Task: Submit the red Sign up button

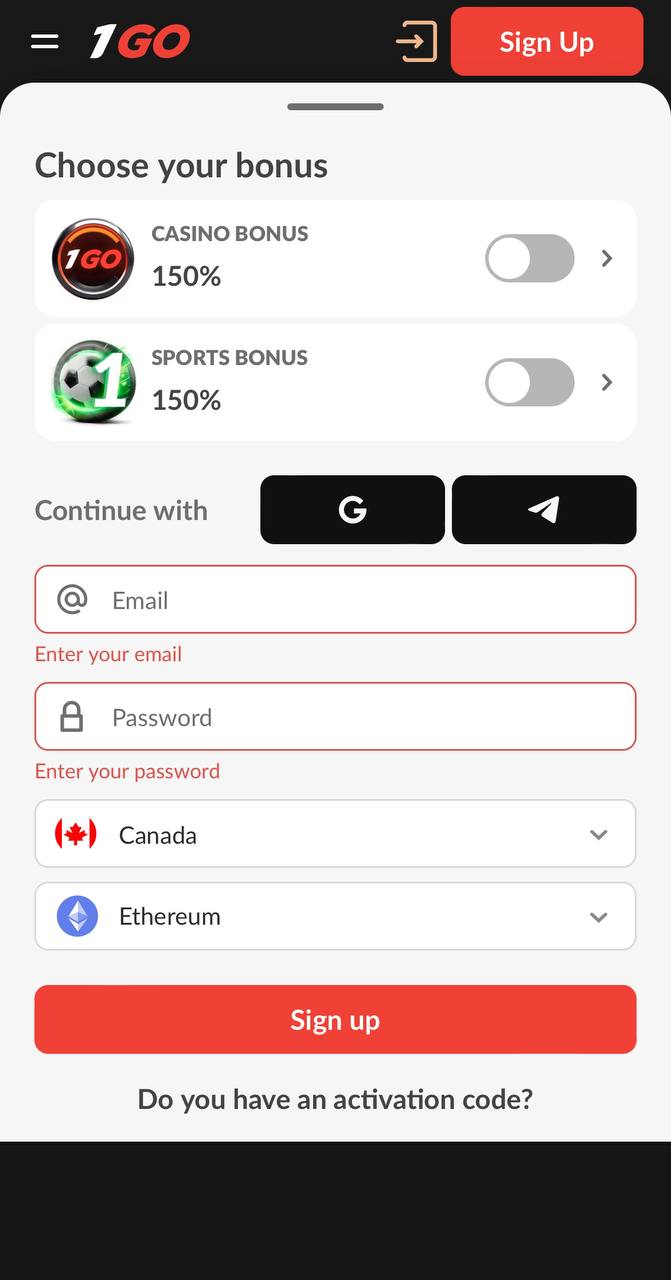Action: click(335, 1020)
